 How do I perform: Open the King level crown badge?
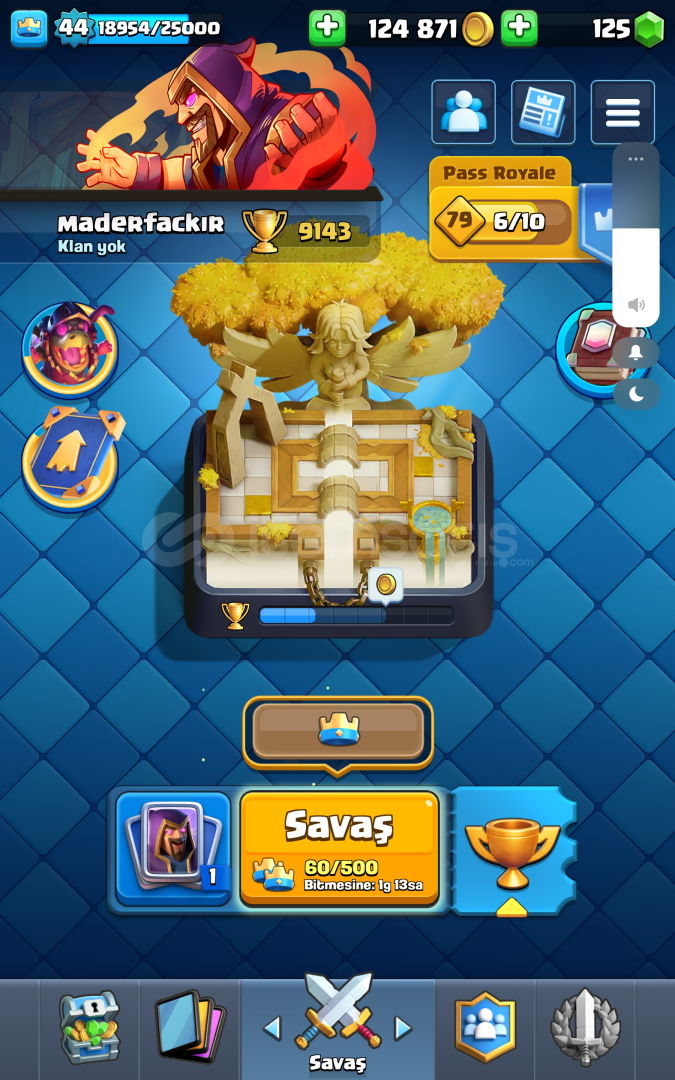[x=28, y=28]
